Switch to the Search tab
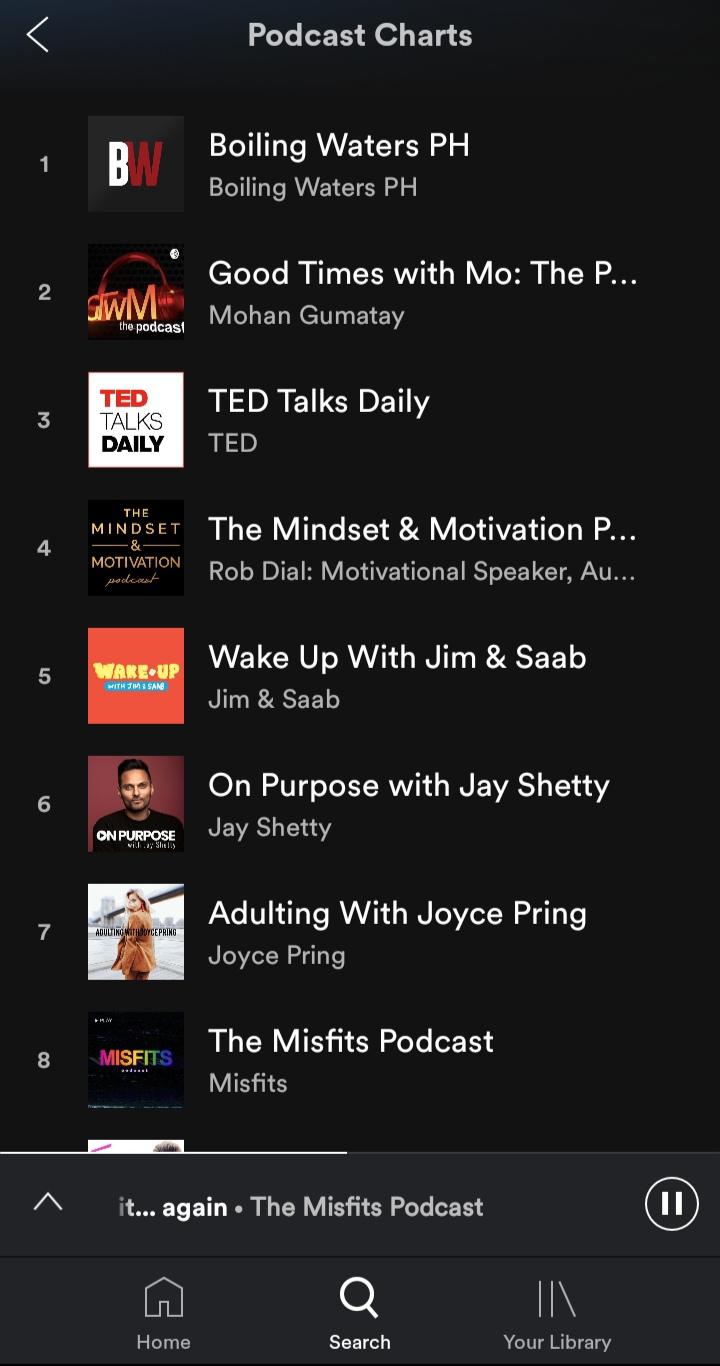The width and height of the screenshot is (720, 1366). pos(359,1312)
